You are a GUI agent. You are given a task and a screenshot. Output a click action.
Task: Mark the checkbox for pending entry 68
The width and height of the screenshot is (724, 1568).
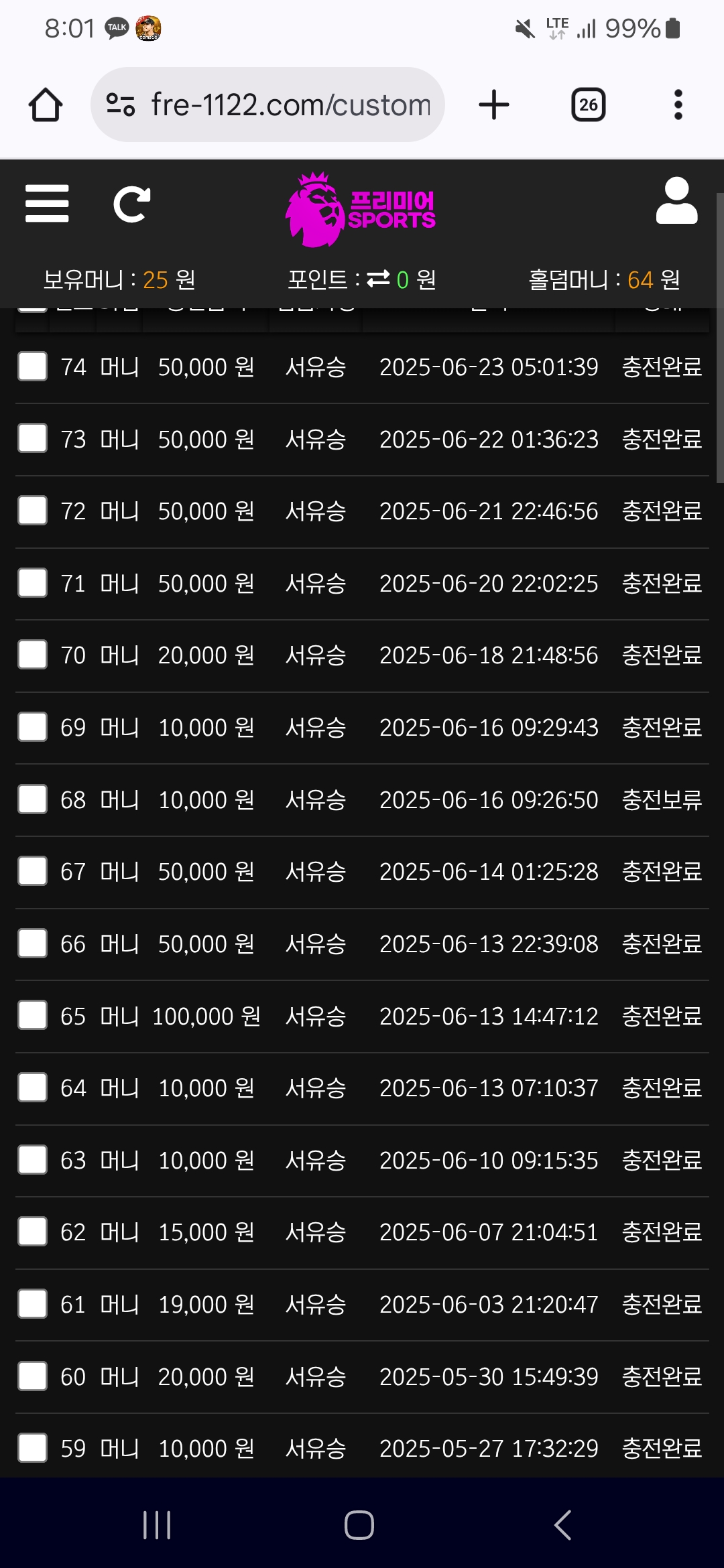click(x=32, y=799)
